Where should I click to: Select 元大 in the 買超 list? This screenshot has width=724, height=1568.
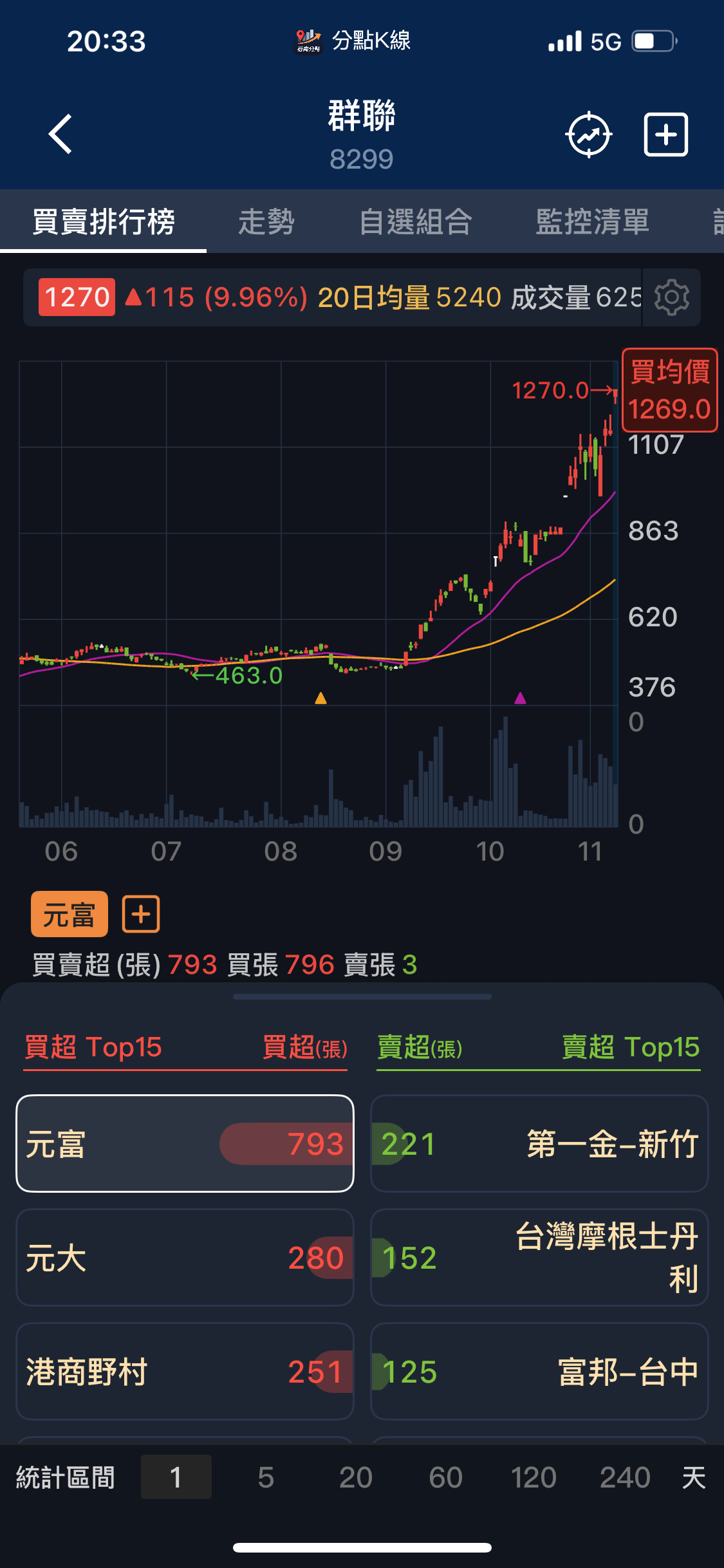[x=185, y=1257]
